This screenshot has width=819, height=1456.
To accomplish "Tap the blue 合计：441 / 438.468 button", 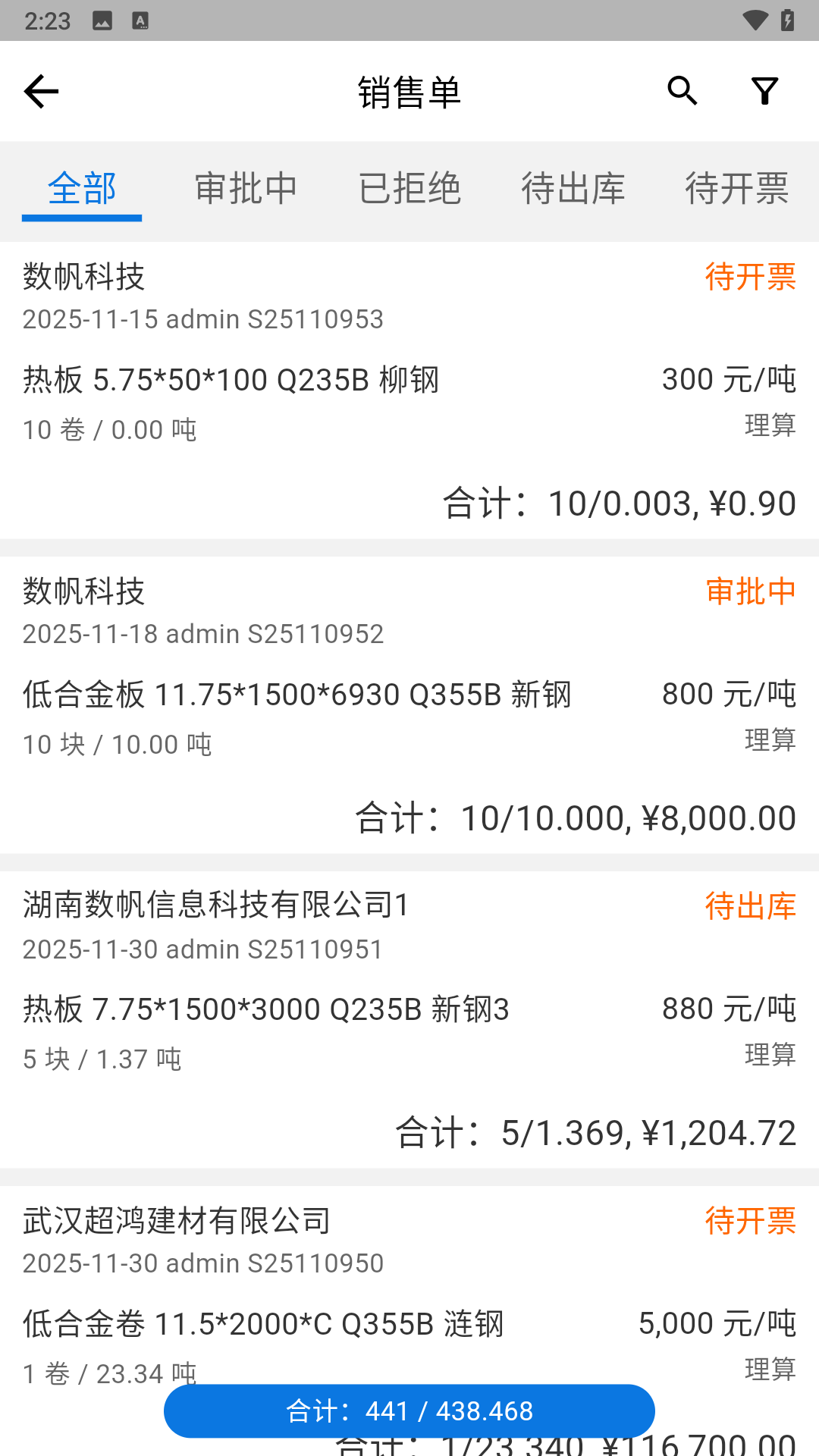I will [409, 1410].
